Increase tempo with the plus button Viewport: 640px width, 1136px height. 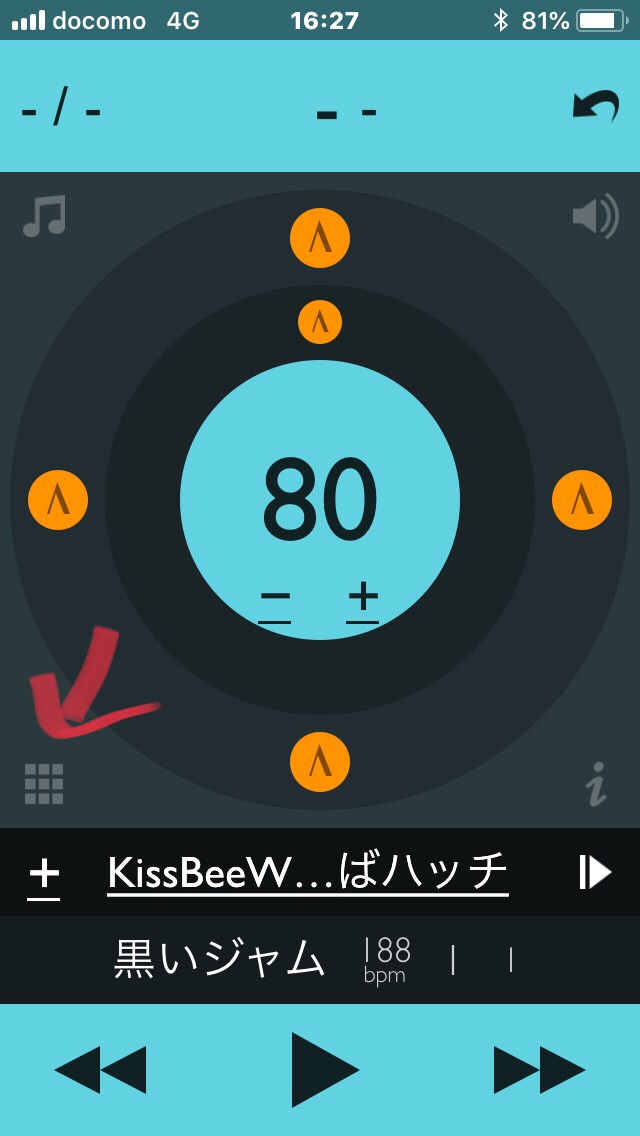click(x=363, y=600)
